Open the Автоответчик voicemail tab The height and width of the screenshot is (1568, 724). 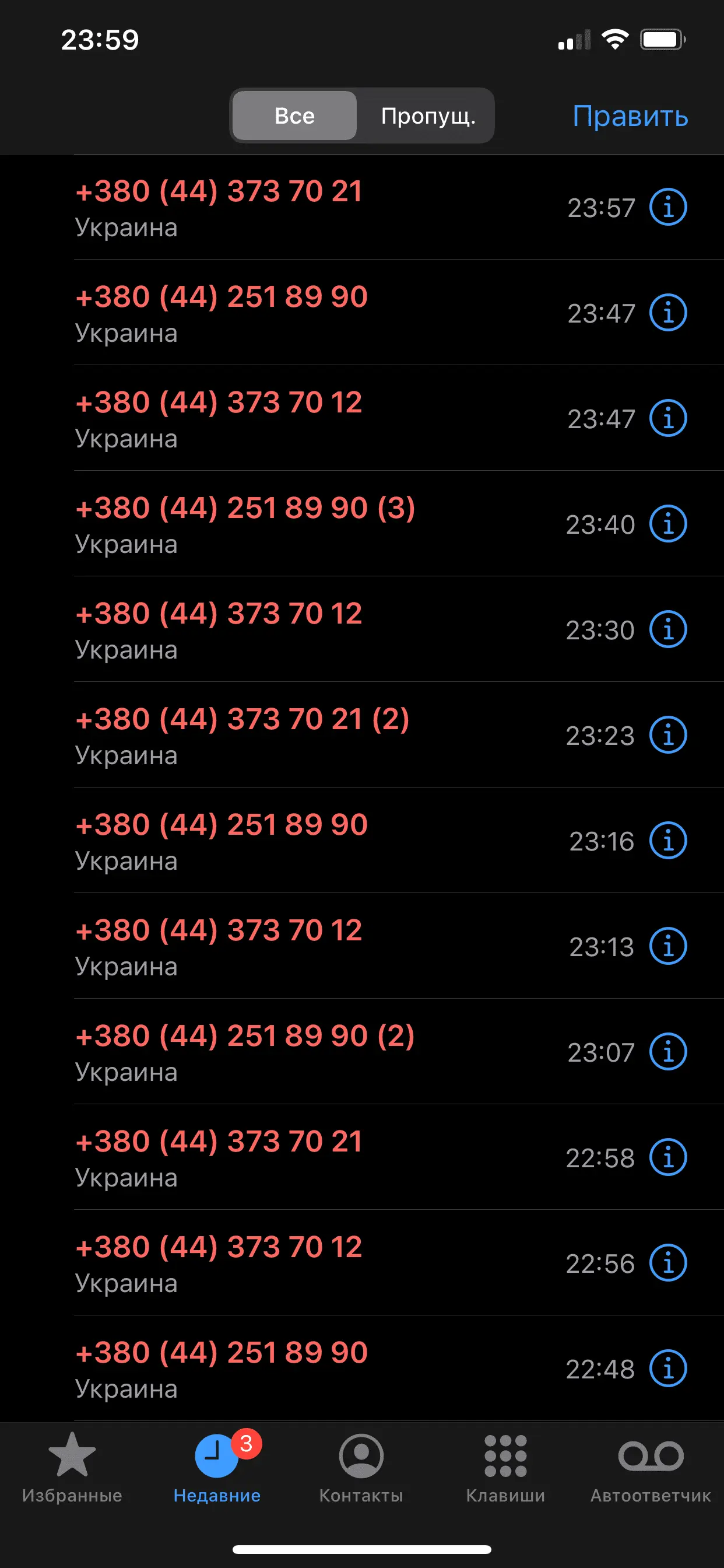pos(650,1467)
